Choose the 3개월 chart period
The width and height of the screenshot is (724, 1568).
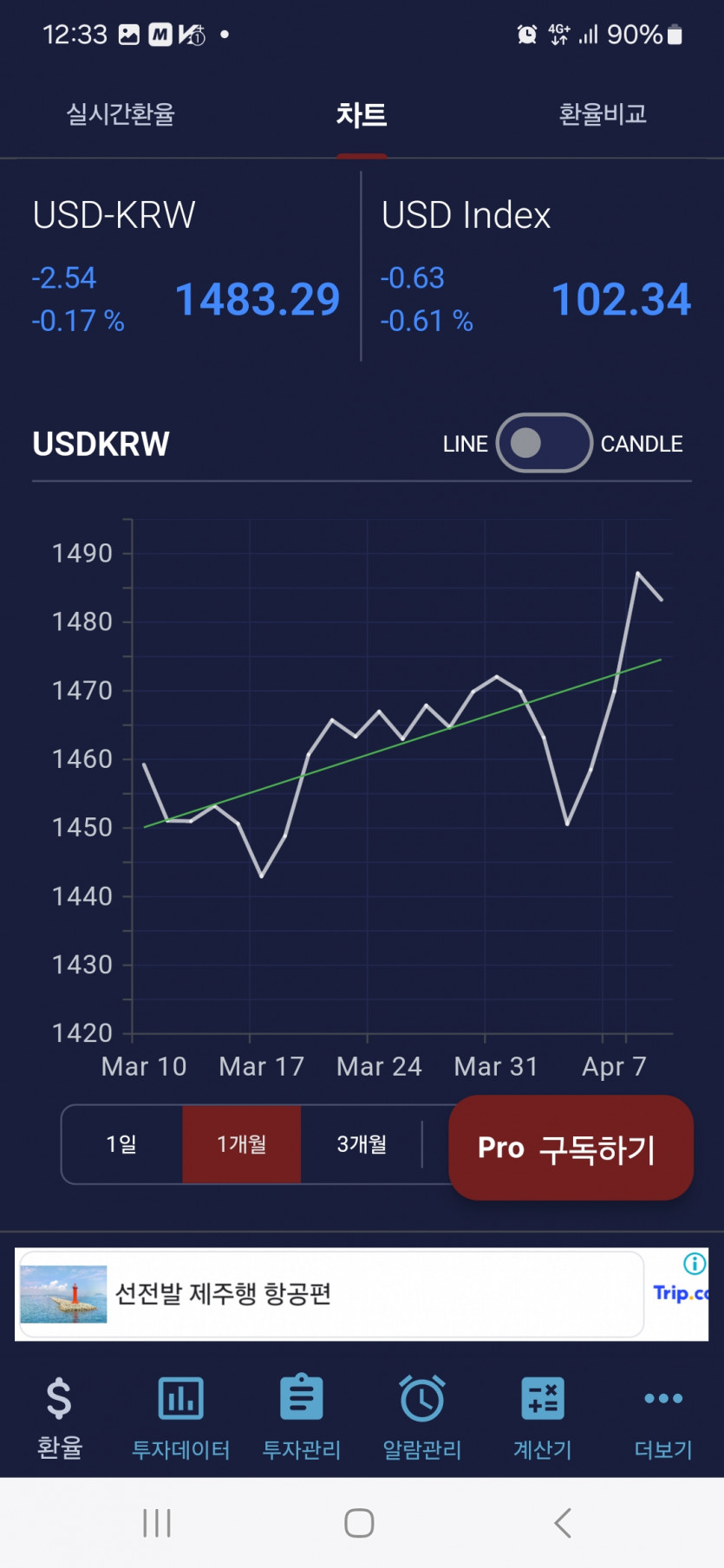click(x=362, y=1144)
